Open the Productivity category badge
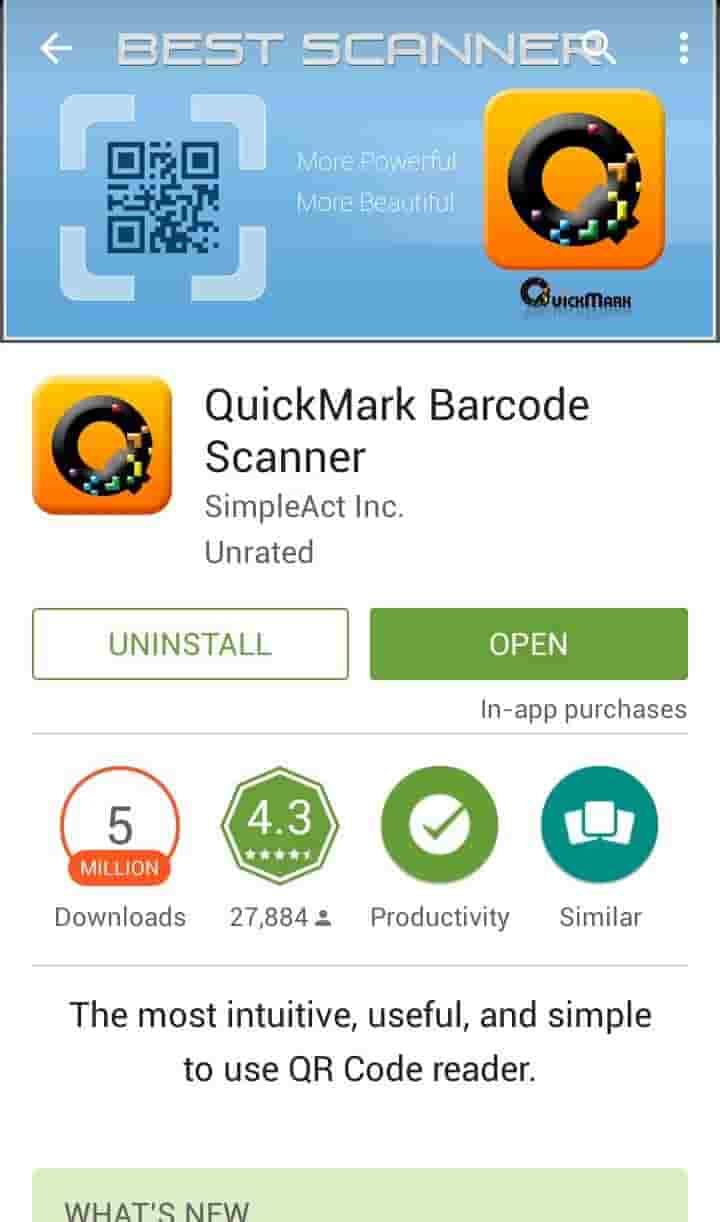720x1222 pixels. tap(439, 826)
